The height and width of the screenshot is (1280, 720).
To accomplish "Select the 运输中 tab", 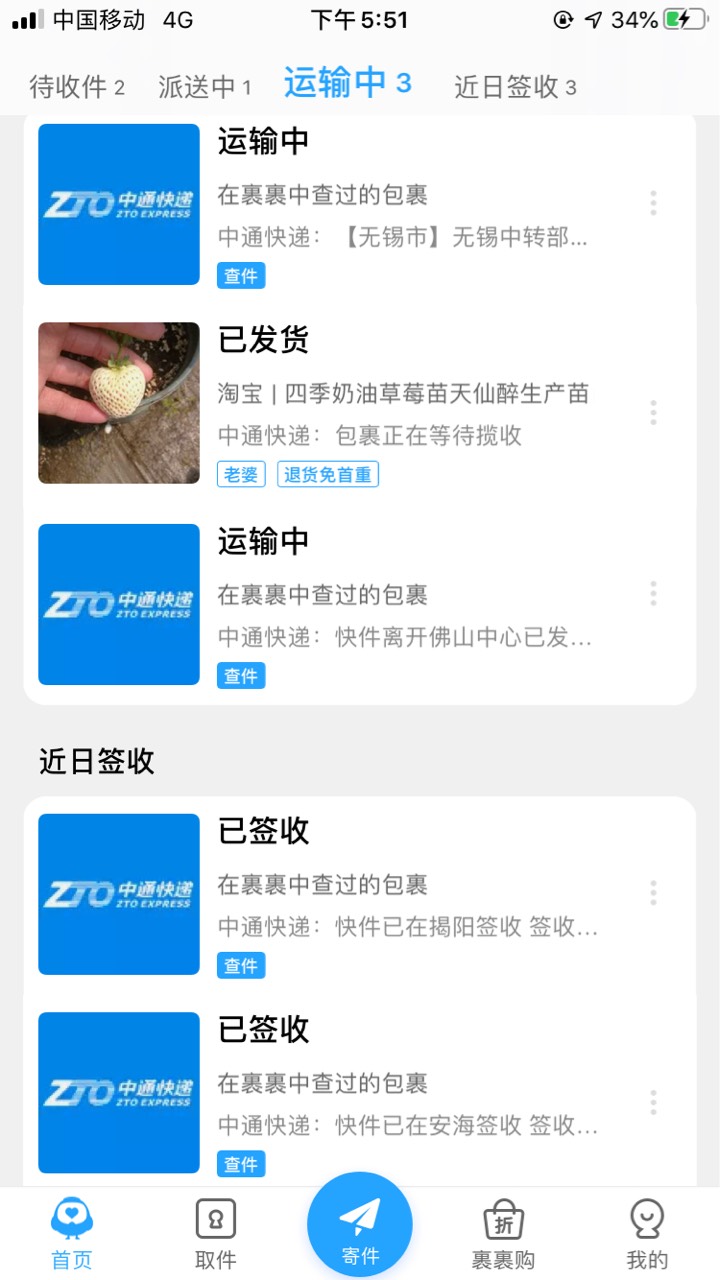I will click(x=347, y=83).
